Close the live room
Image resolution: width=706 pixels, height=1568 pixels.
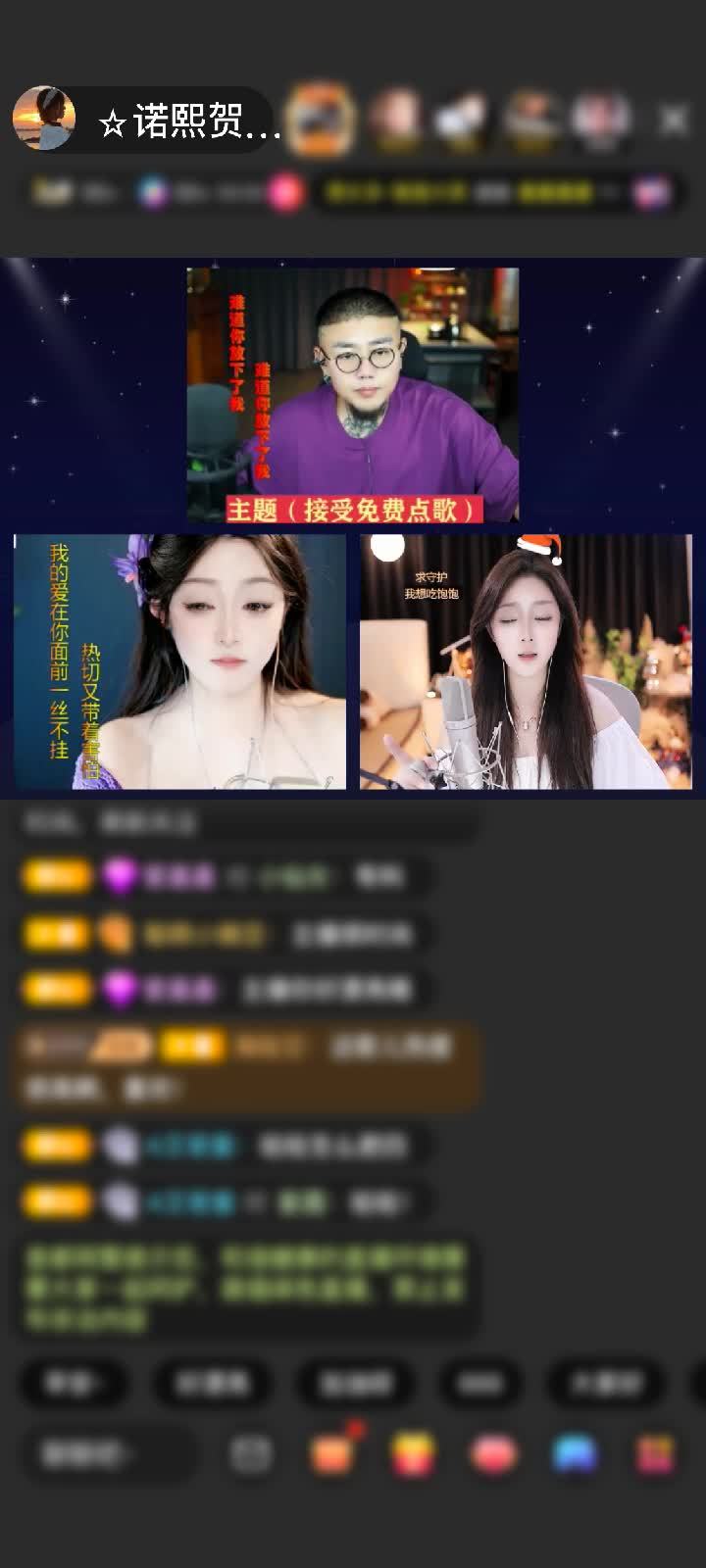674,120
